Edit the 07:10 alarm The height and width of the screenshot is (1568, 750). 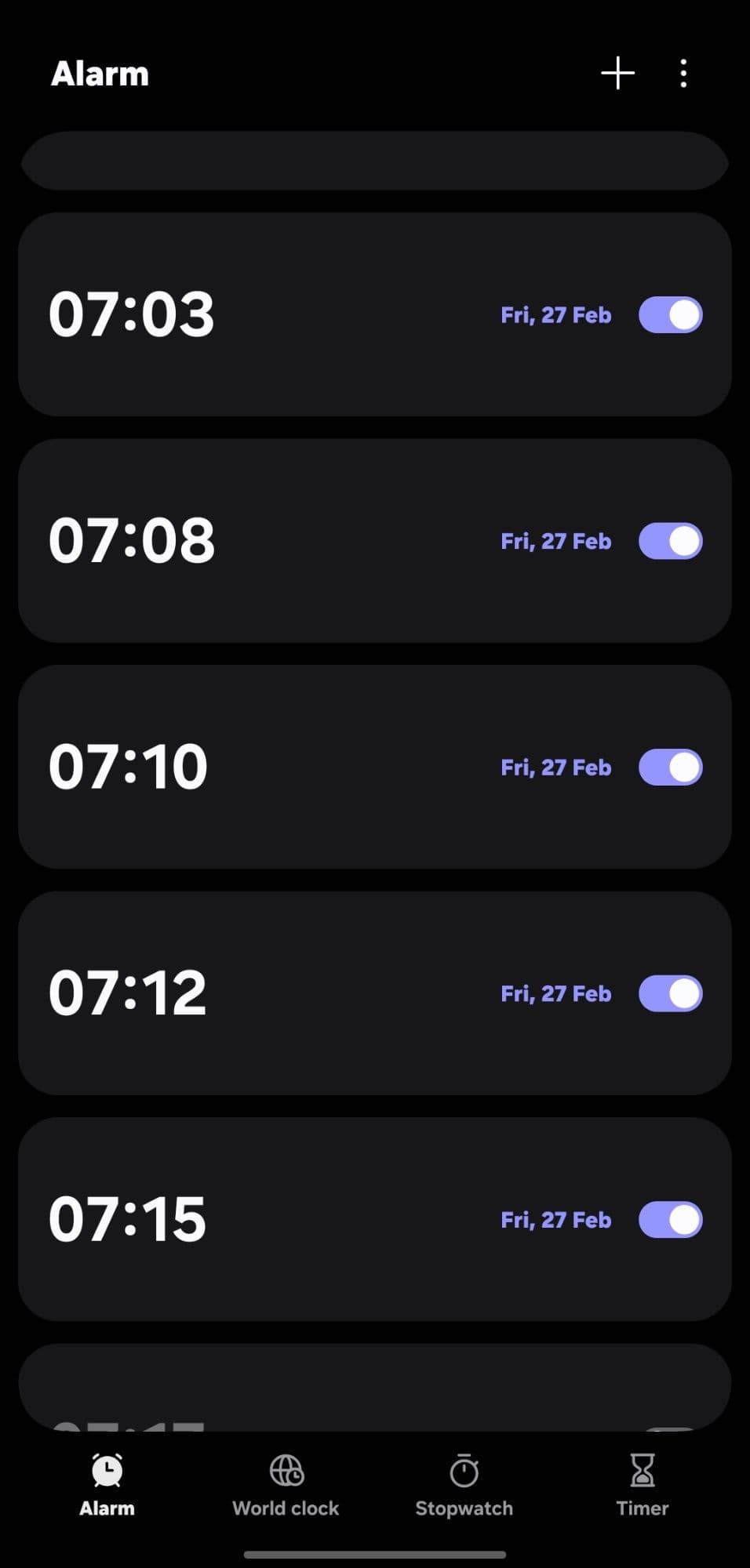click(x=235, y=767)
